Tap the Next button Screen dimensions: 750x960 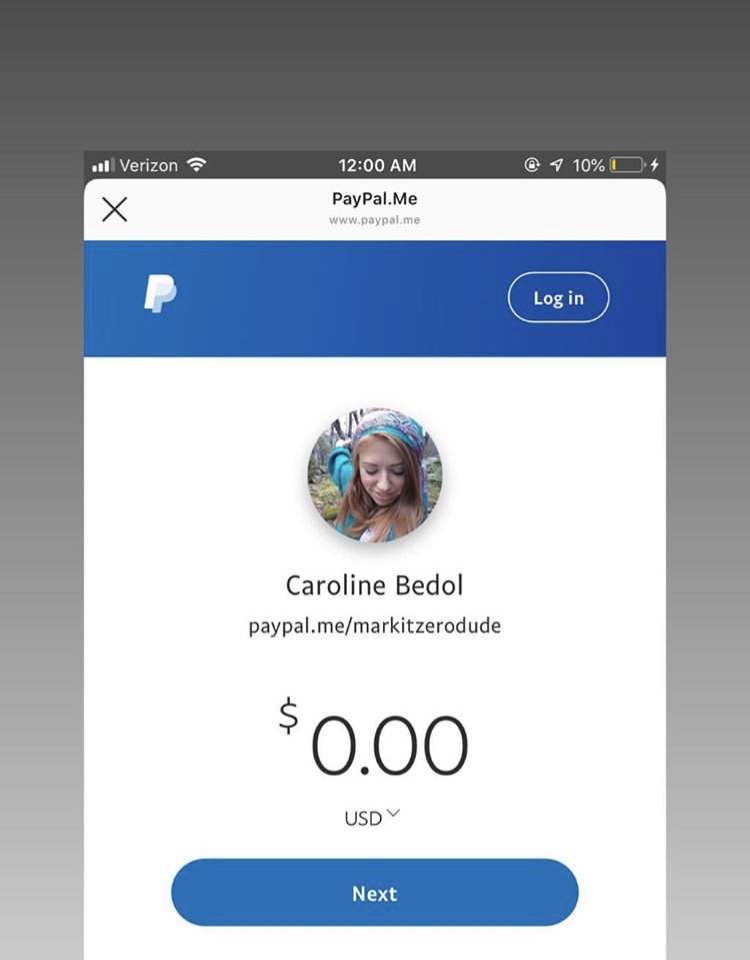[x=375, y=893]
